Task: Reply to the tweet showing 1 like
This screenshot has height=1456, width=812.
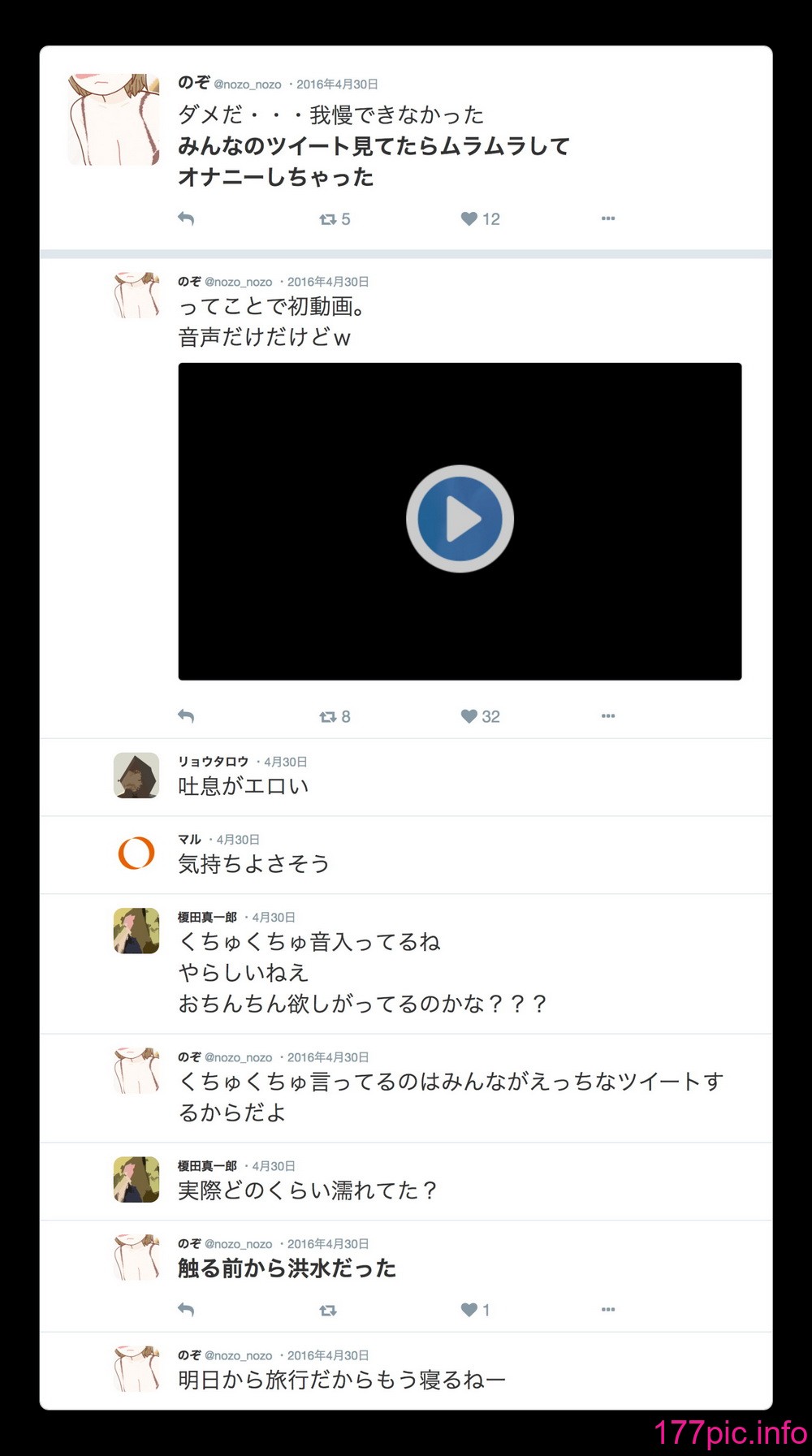Action: tap(186, 1310)
